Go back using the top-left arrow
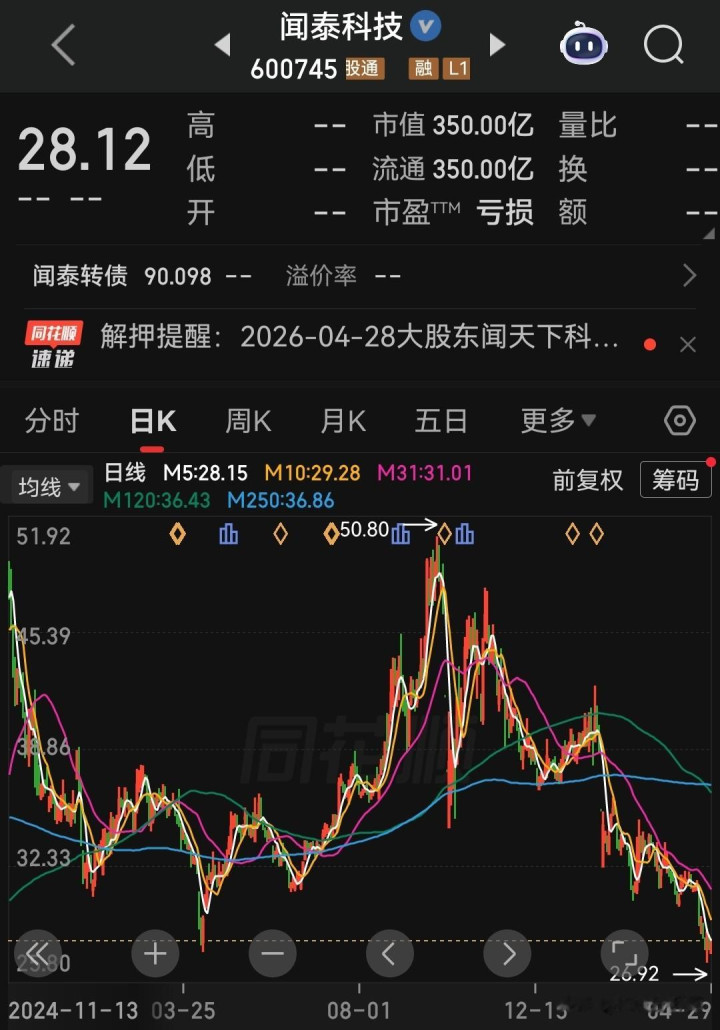Viewport: 720px width, 1030px height. tap(64, 45)
